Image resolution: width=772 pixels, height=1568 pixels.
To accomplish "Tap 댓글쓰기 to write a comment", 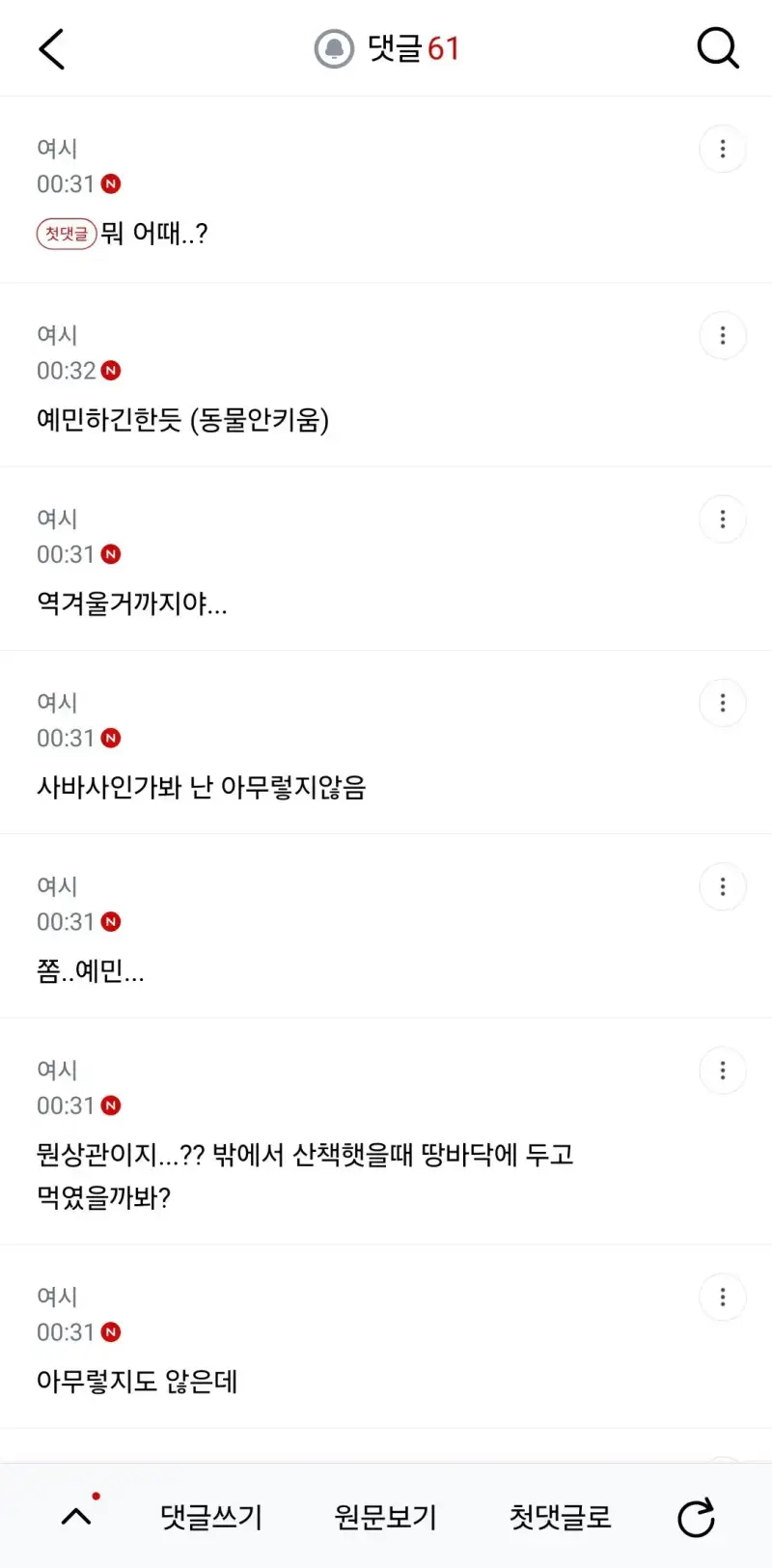I will pyautogui.click(x=211, y=1517).
